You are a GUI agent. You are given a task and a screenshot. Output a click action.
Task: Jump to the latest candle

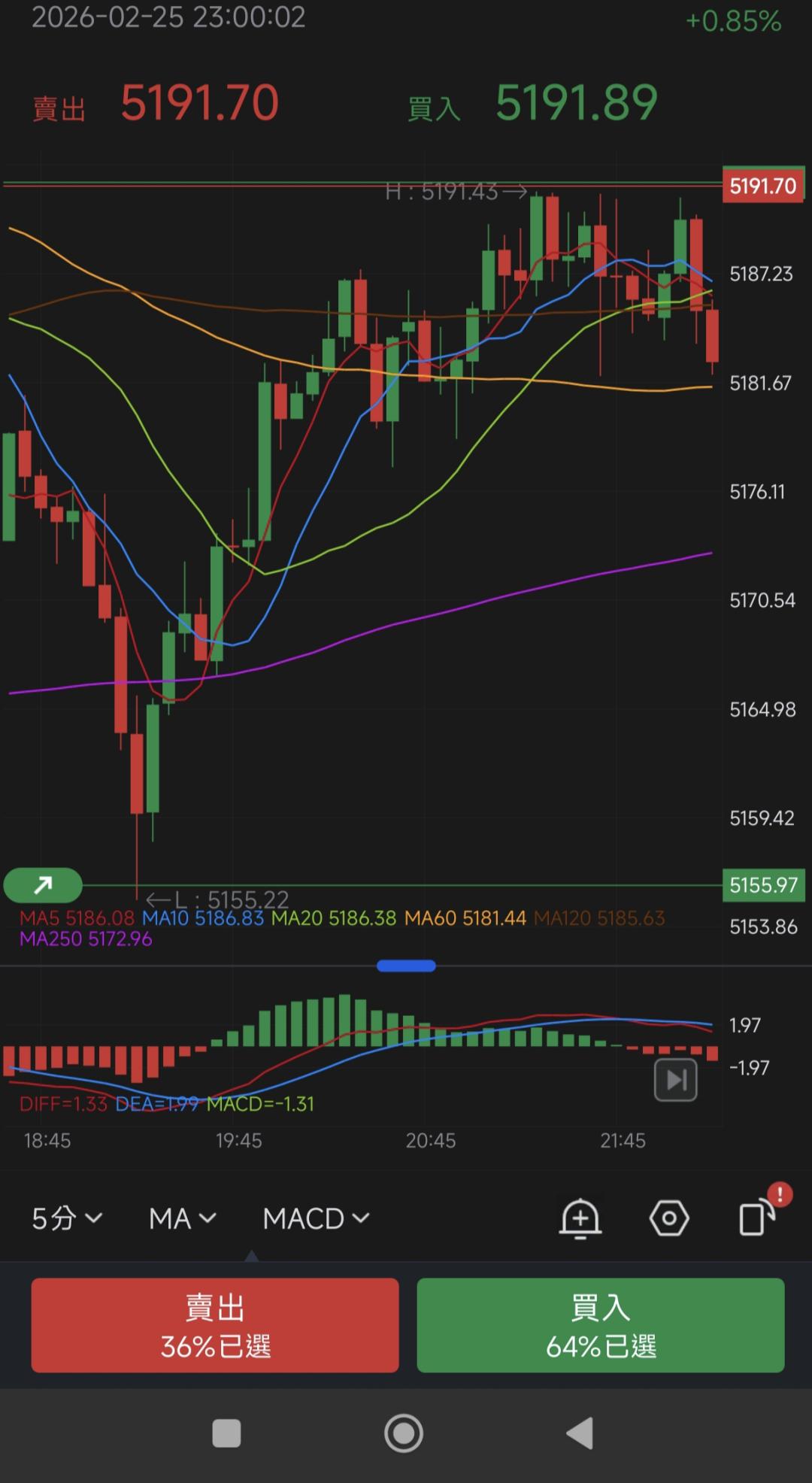click(x=675, y=1080)
